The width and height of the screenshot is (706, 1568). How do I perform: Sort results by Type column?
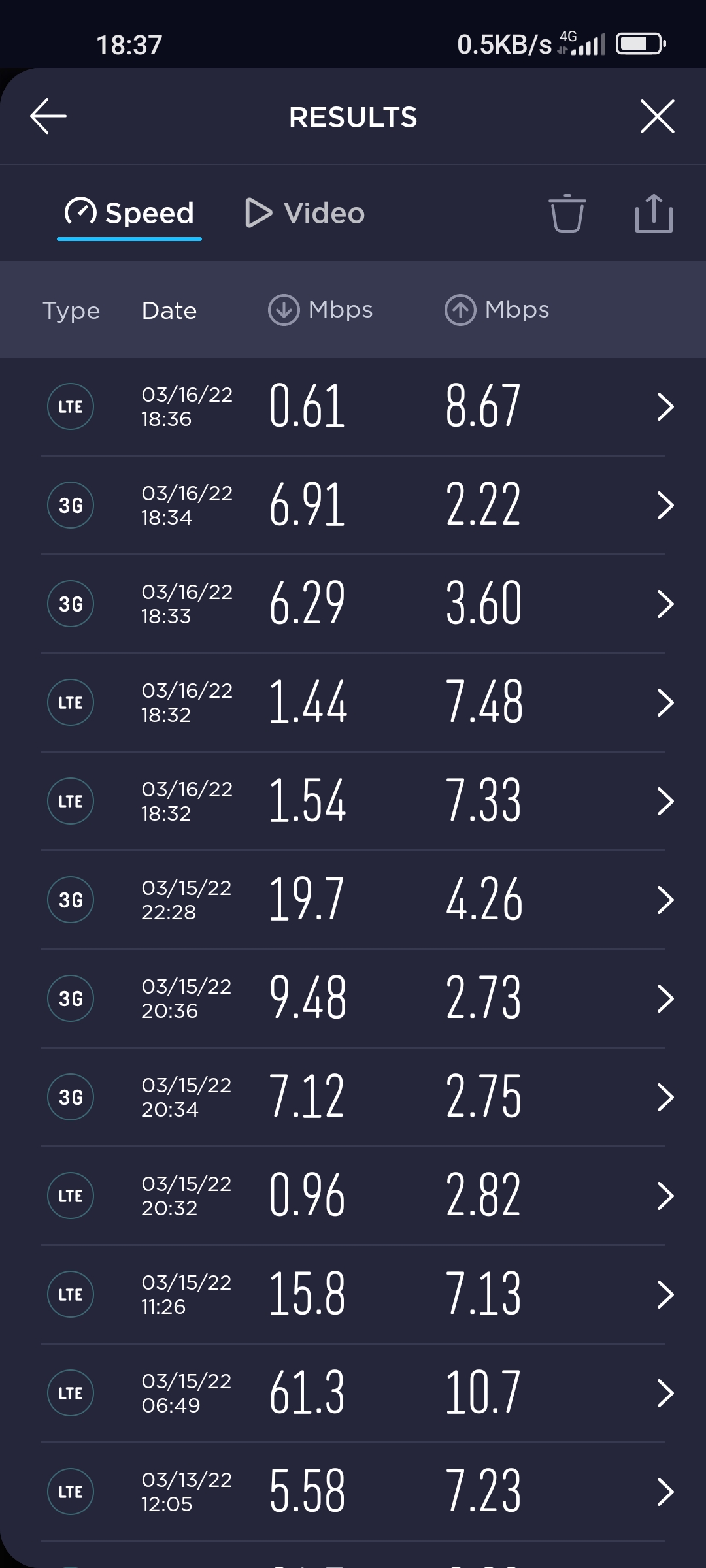coord(71,310)
